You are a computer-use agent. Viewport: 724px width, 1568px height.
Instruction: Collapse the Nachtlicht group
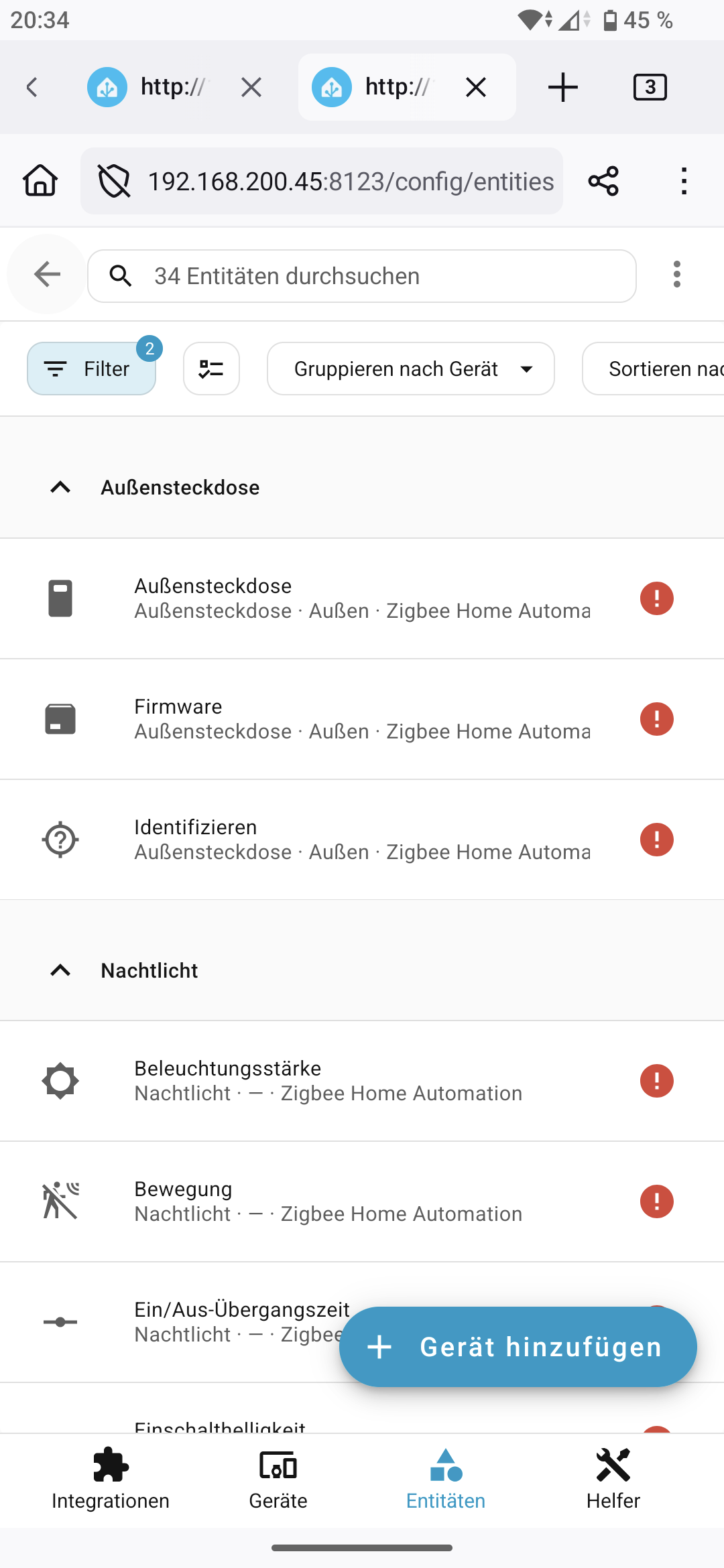(x=60, y=970)
